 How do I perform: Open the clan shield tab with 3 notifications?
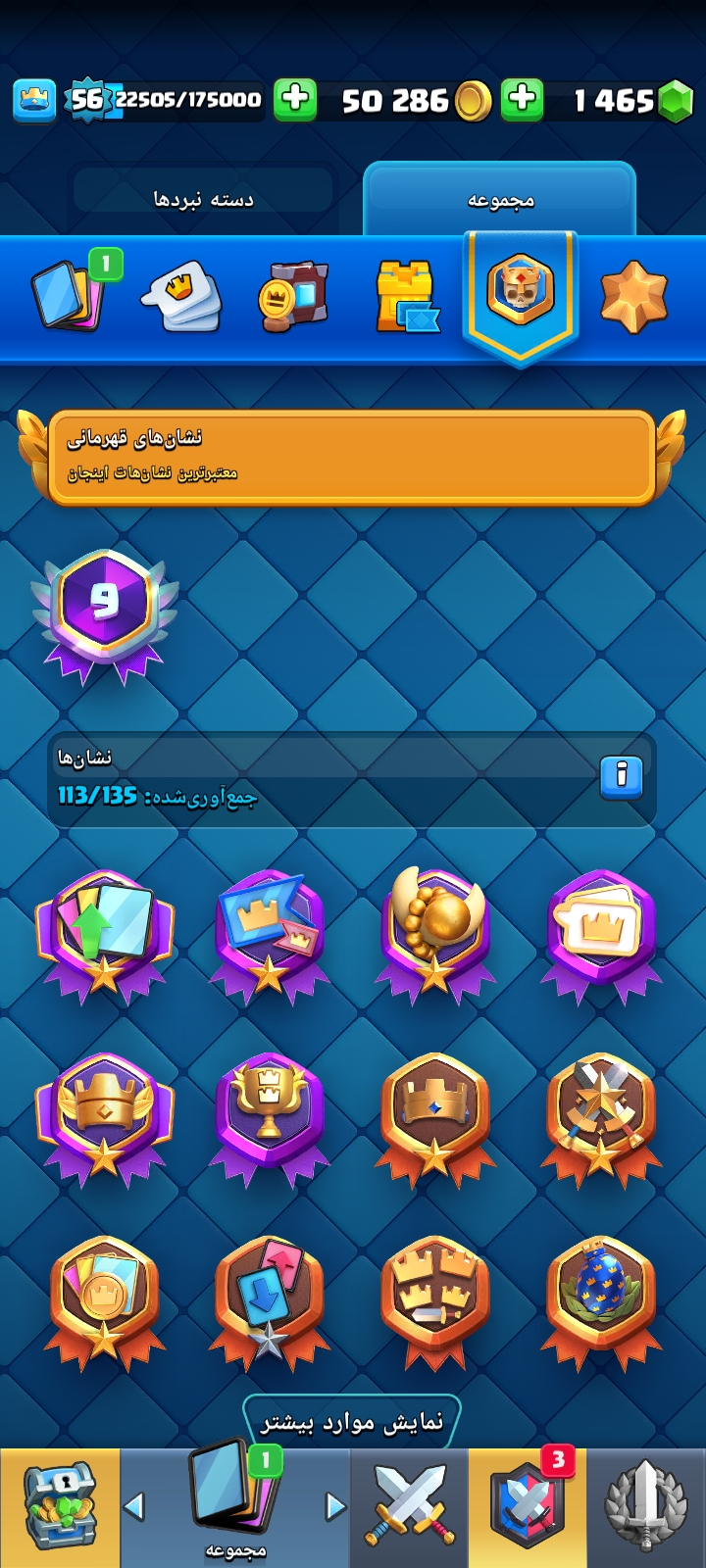click(528, 1507)
